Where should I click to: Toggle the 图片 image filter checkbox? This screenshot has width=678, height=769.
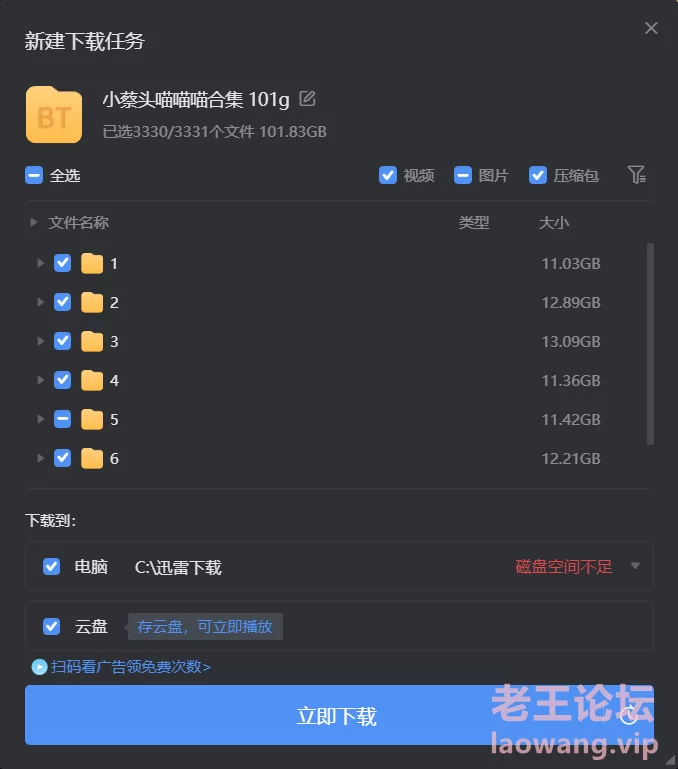tap(463, 175)
